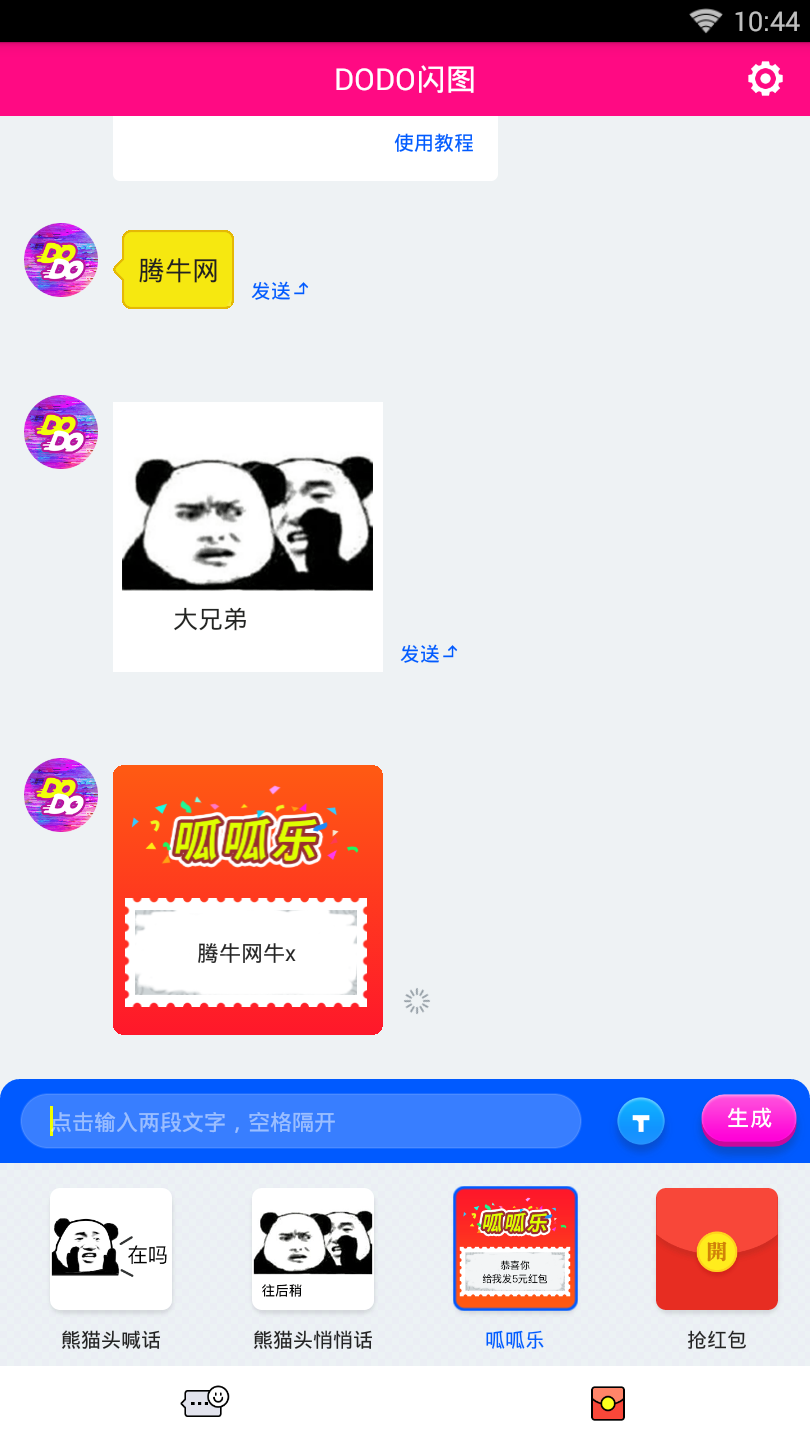Focus the two-segment text input field

(x=301, y=1121)
